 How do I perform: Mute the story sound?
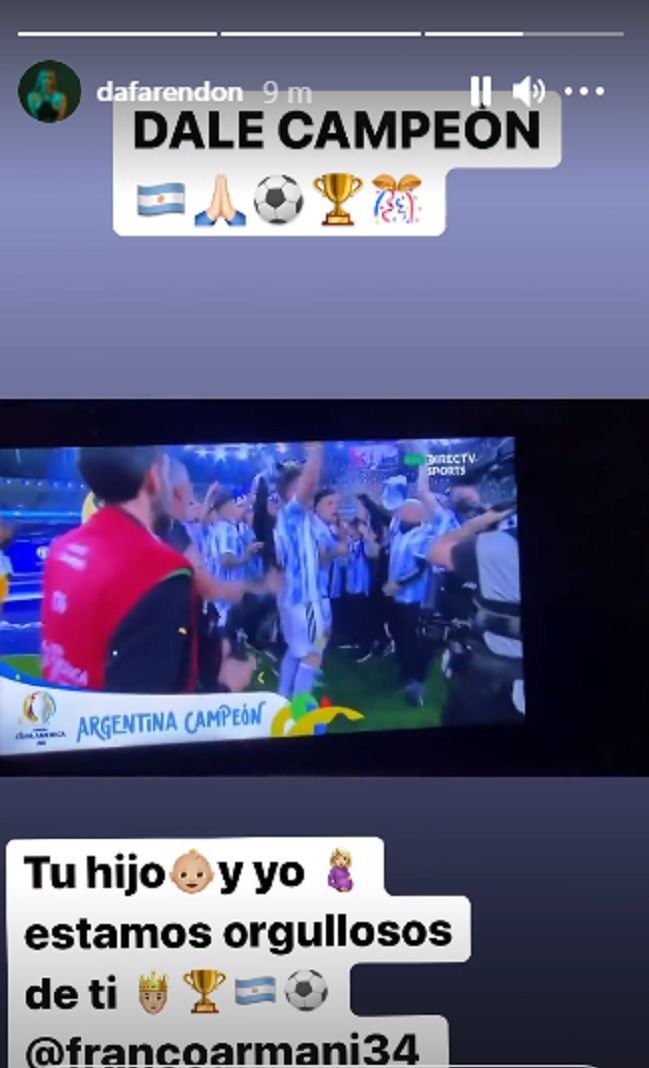(x=527, y=92)
